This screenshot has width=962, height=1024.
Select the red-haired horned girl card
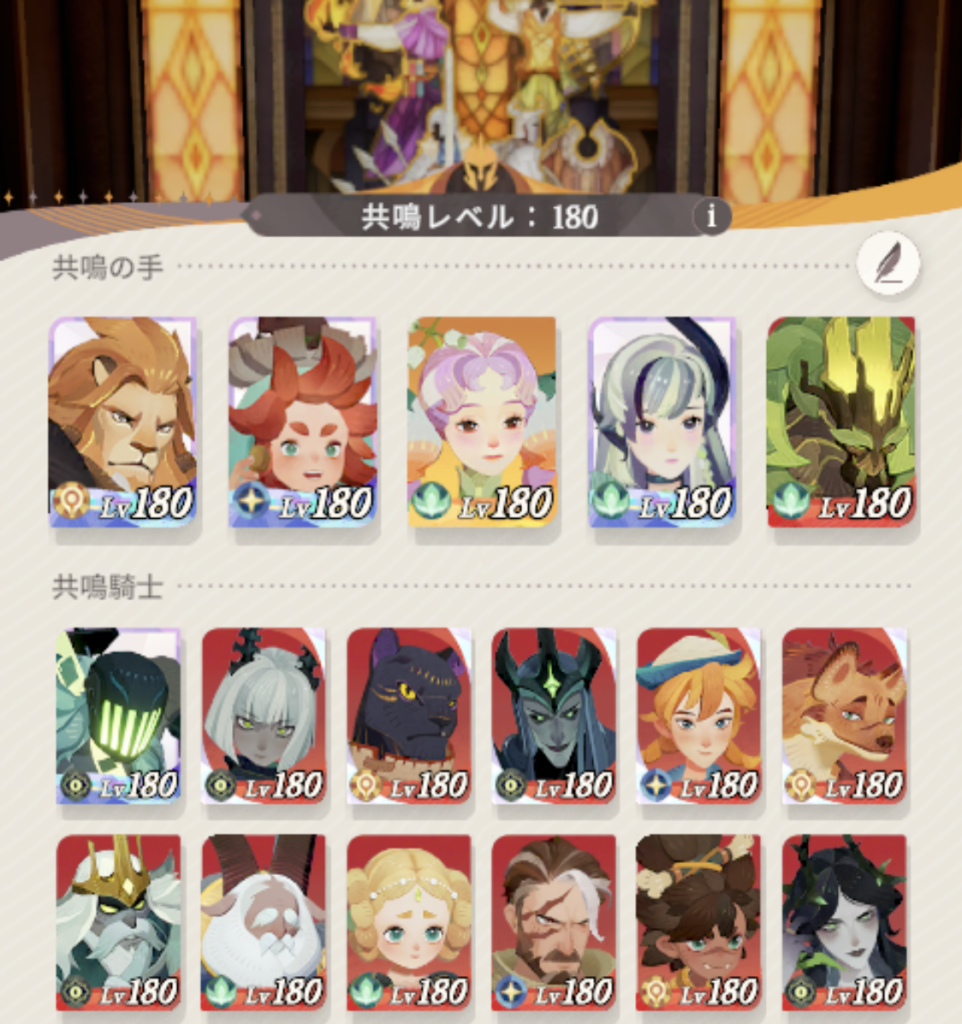[x=302, y=422]
